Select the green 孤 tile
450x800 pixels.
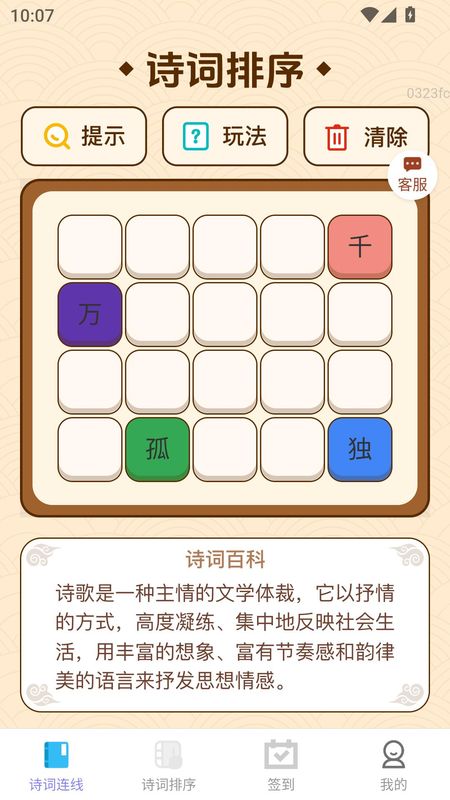[x=157, y=449]
